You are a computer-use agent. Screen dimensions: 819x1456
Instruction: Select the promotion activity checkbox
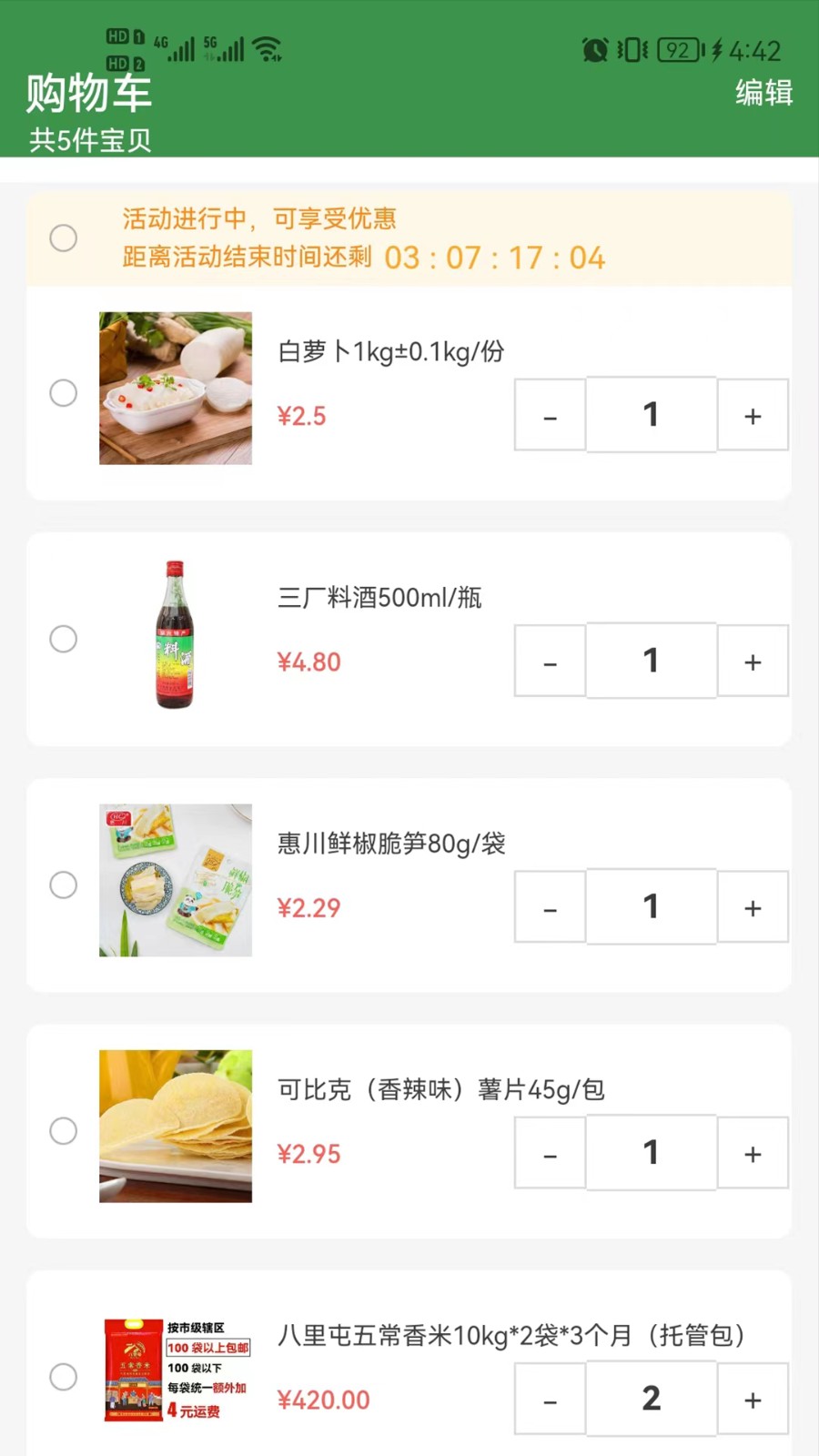click(63, 238)
